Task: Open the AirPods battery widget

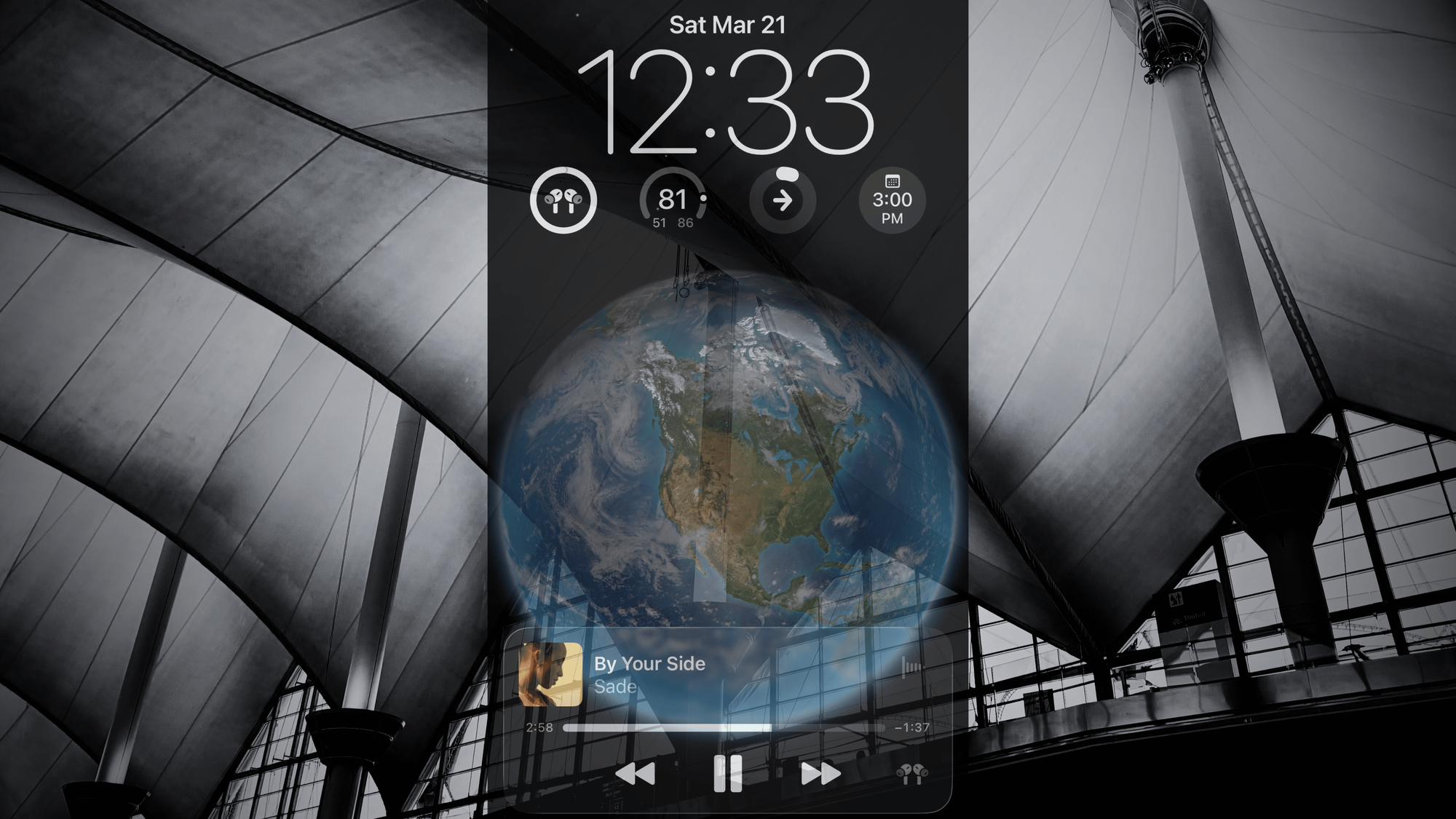Action: click(563, 200)
